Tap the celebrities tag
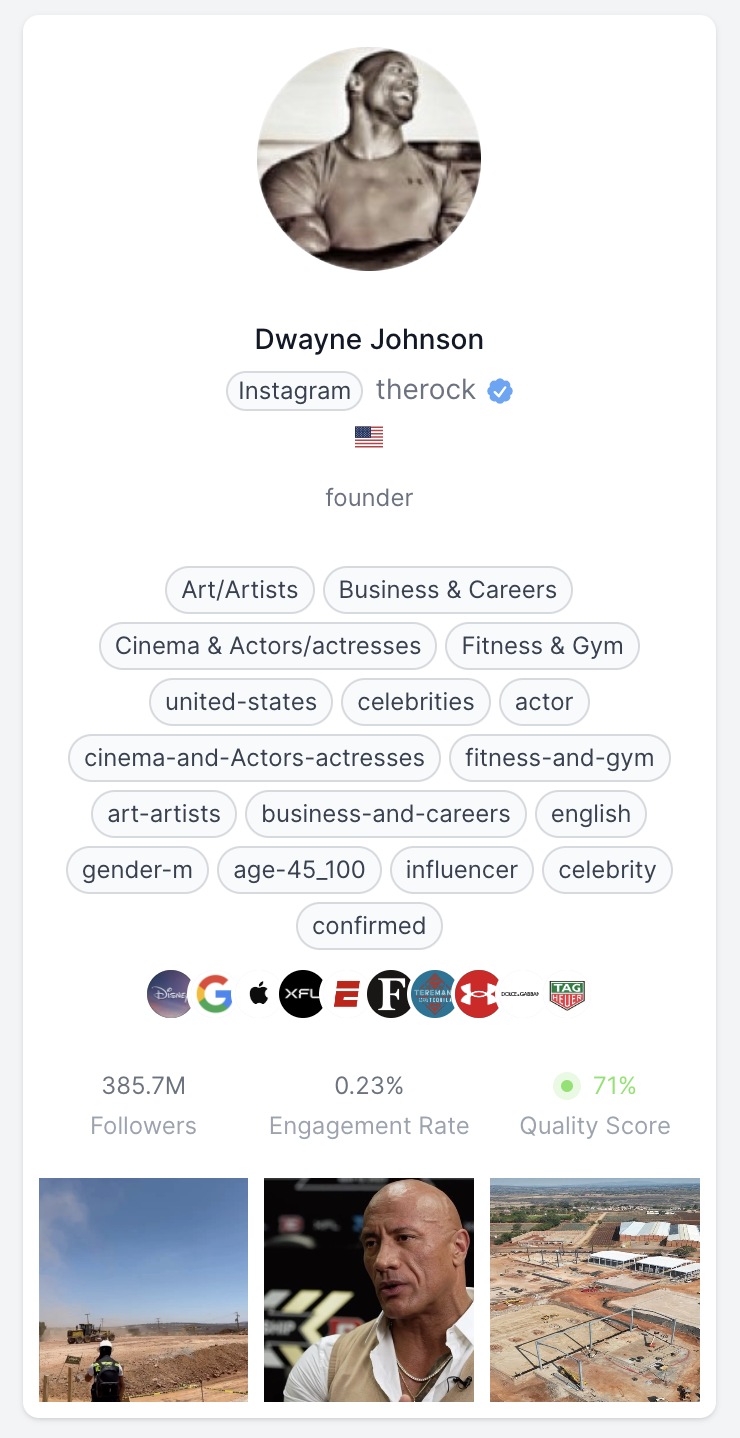Screen dimensions: 740x1438 [416, 702]
